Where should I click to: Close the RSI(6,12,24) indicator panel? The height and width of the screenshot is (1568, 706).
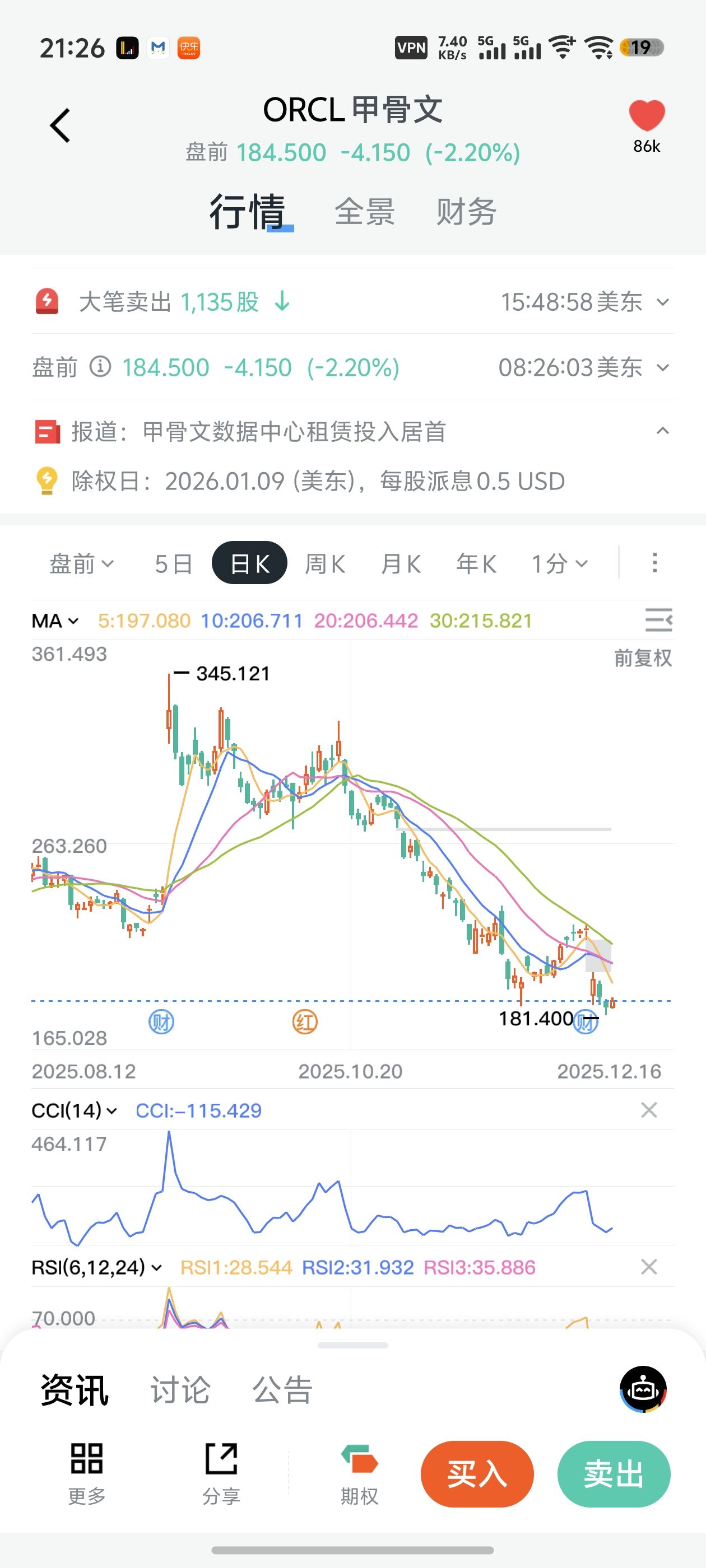click(649, 1267)
